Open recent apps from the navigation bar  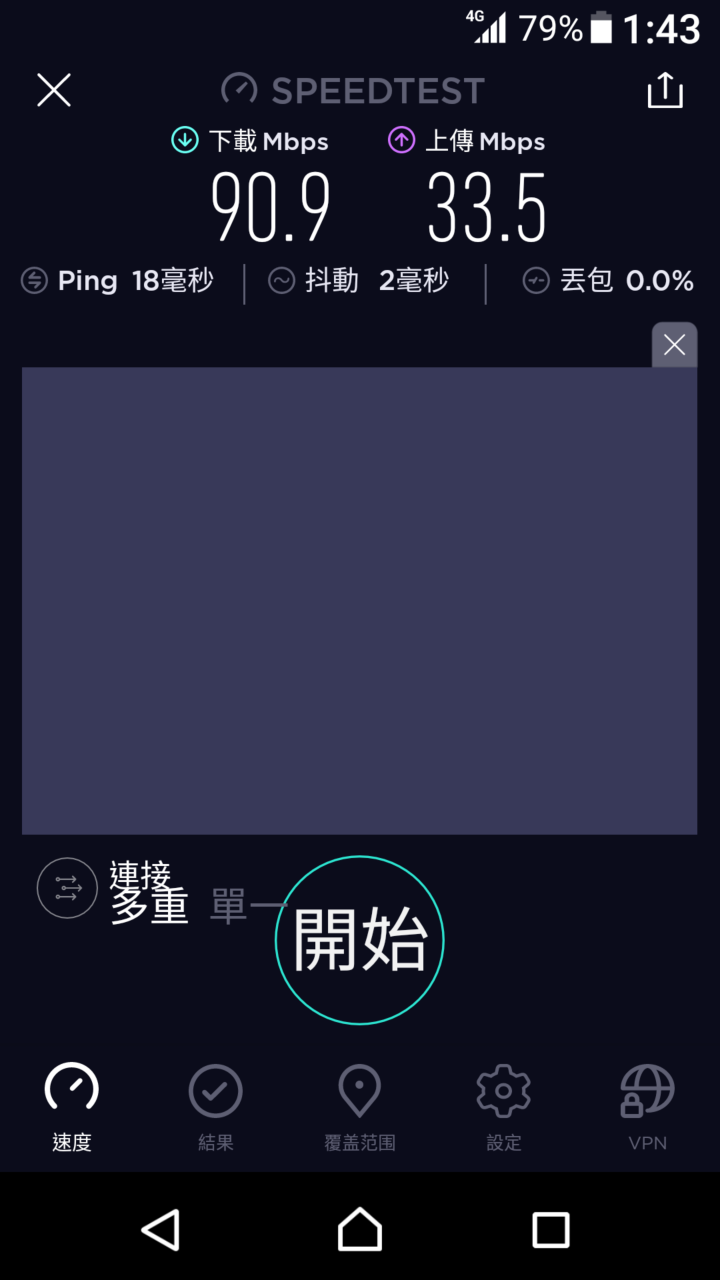pyautogui.click(x=551, y=1229)
